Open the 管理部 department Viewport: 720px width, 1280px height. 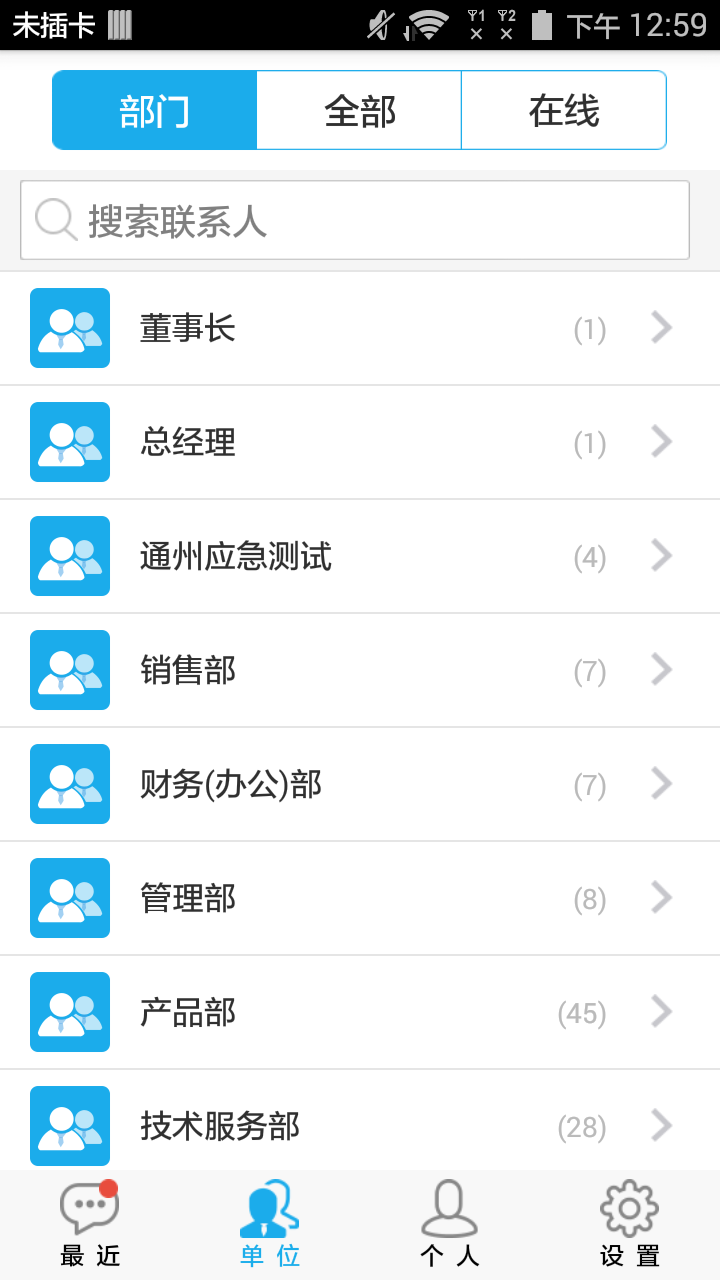(x=360, y=898)
